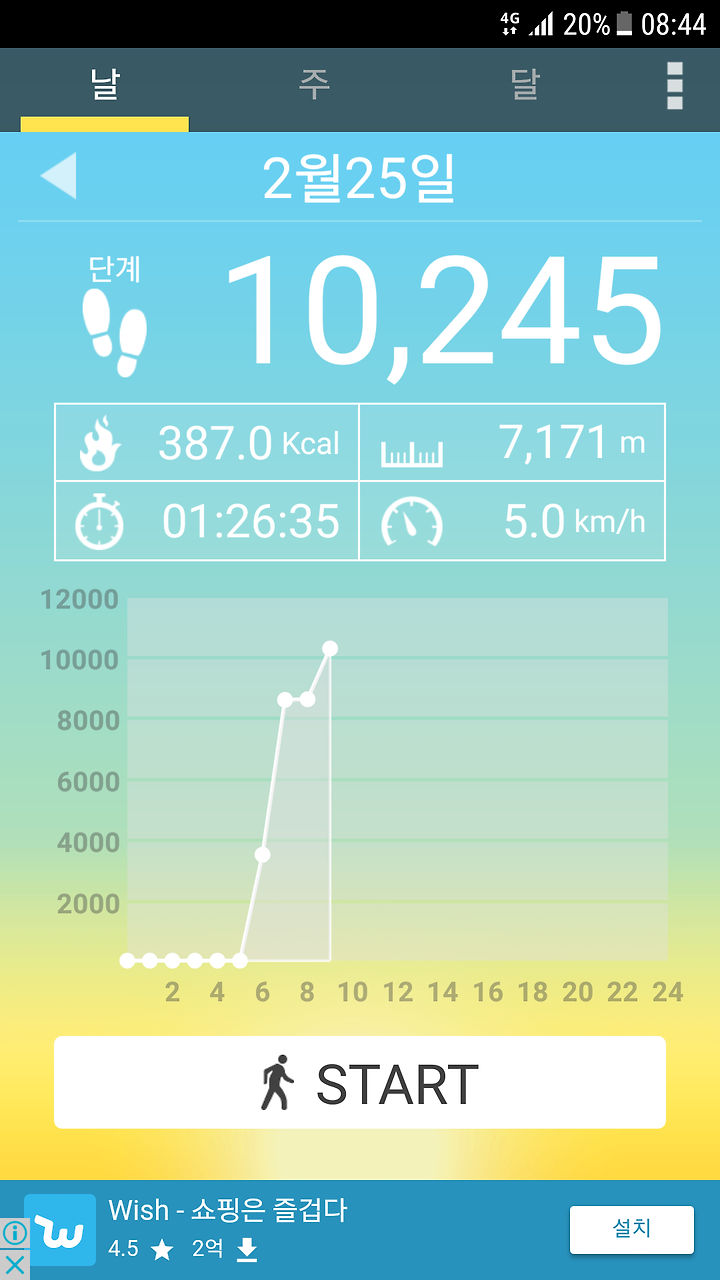The image size is (720, 1280).
Task: Open the overflow menu
Action: click(x=675, y=86)
